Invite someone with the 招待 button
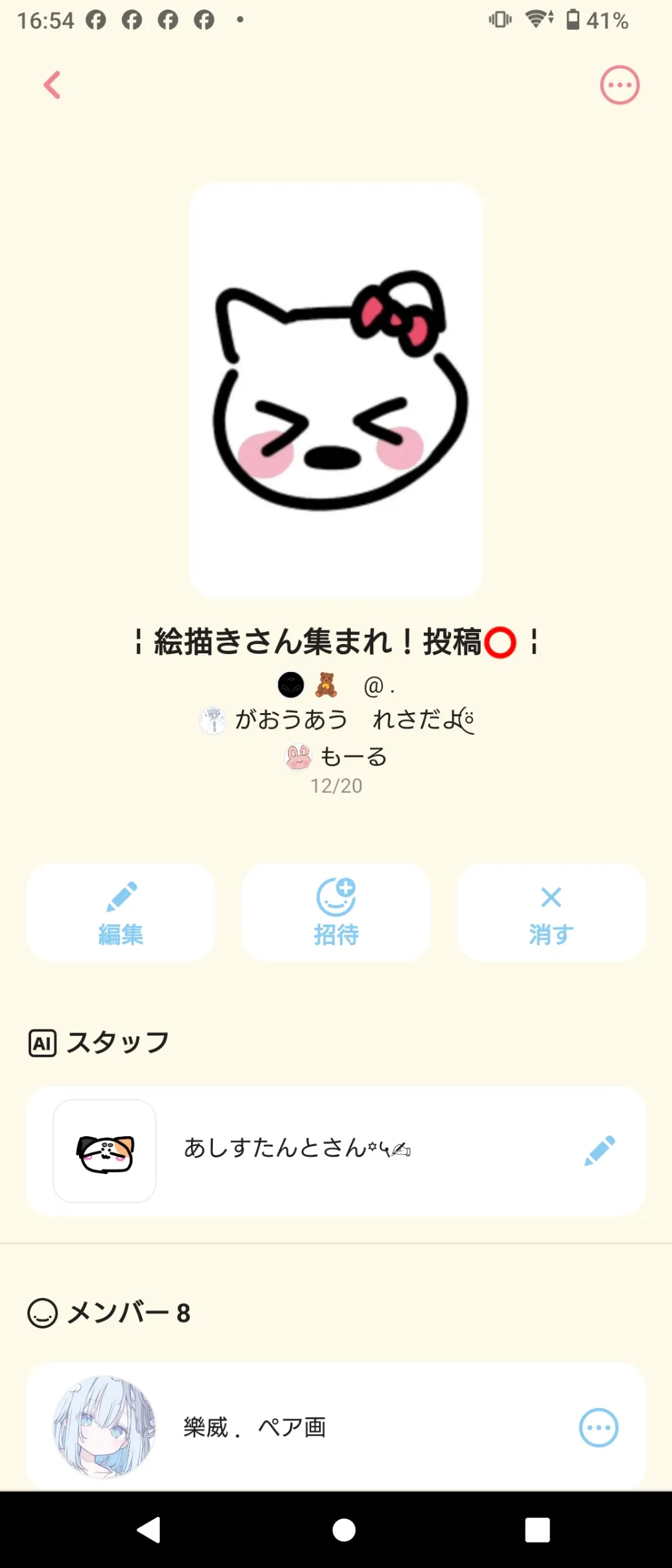The height and width of the screenshot is (1568, 672). (336, 912)
